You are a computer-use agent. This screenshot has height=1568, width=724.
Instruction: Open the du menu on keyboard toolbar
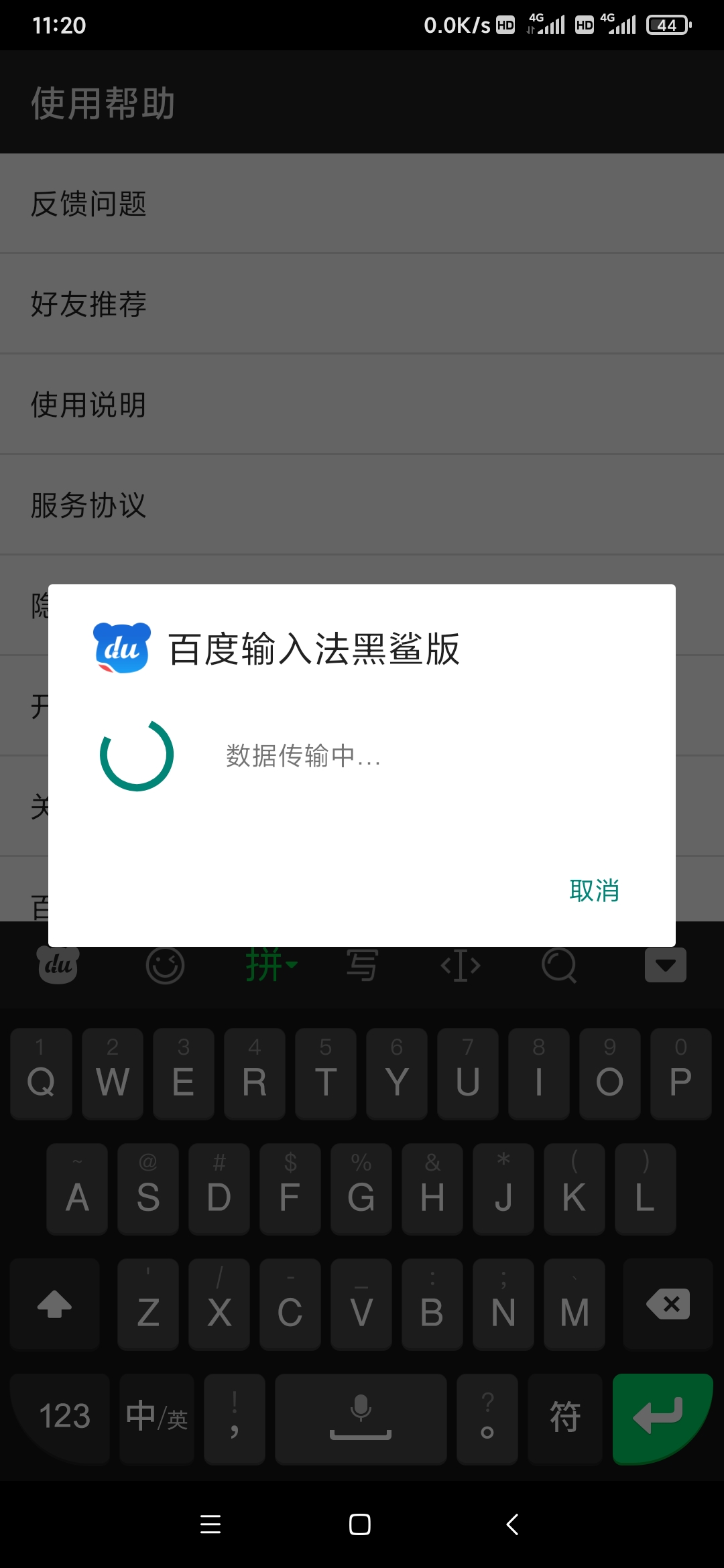(58, 965)
